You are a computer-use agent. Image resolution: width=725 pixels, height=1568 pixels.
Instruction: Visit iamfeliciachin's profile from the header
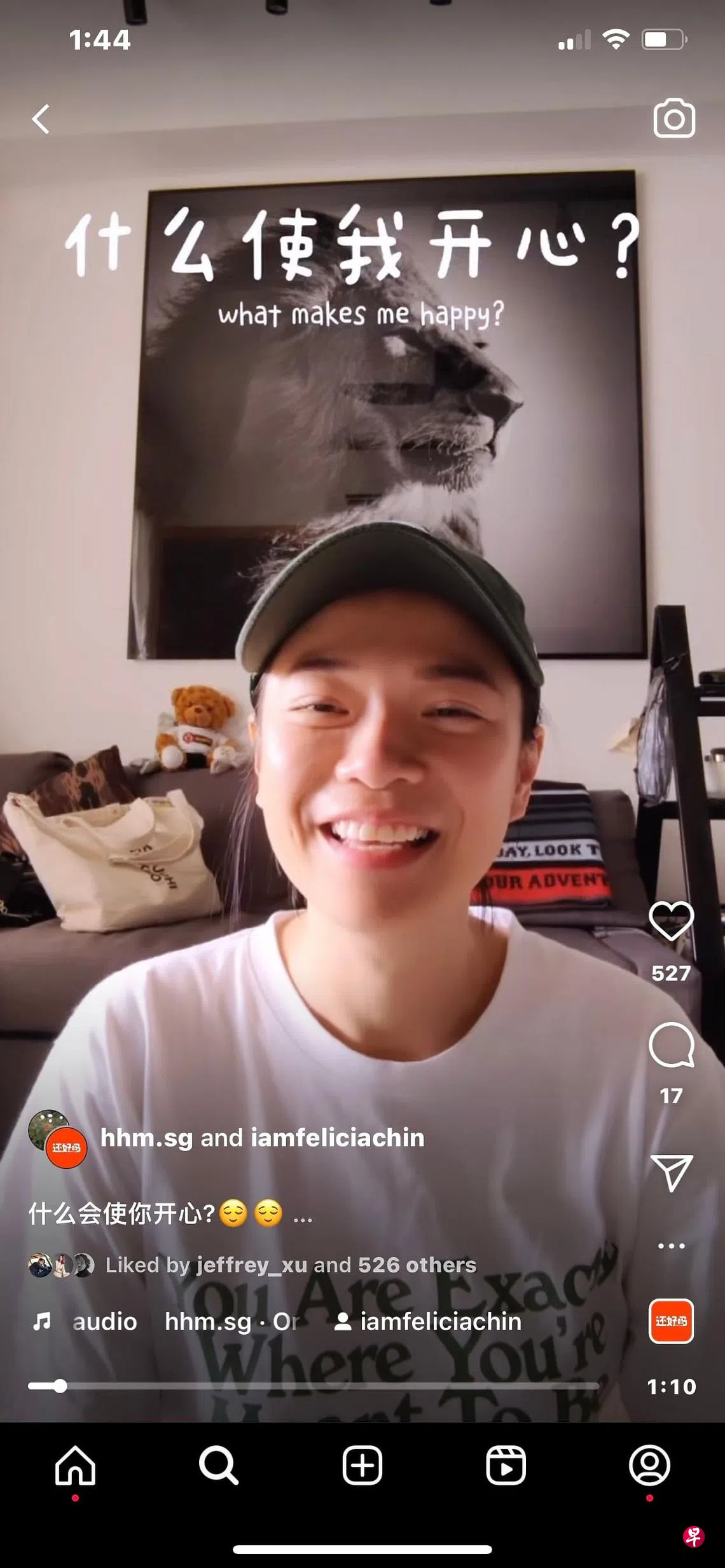[338, 1138]
